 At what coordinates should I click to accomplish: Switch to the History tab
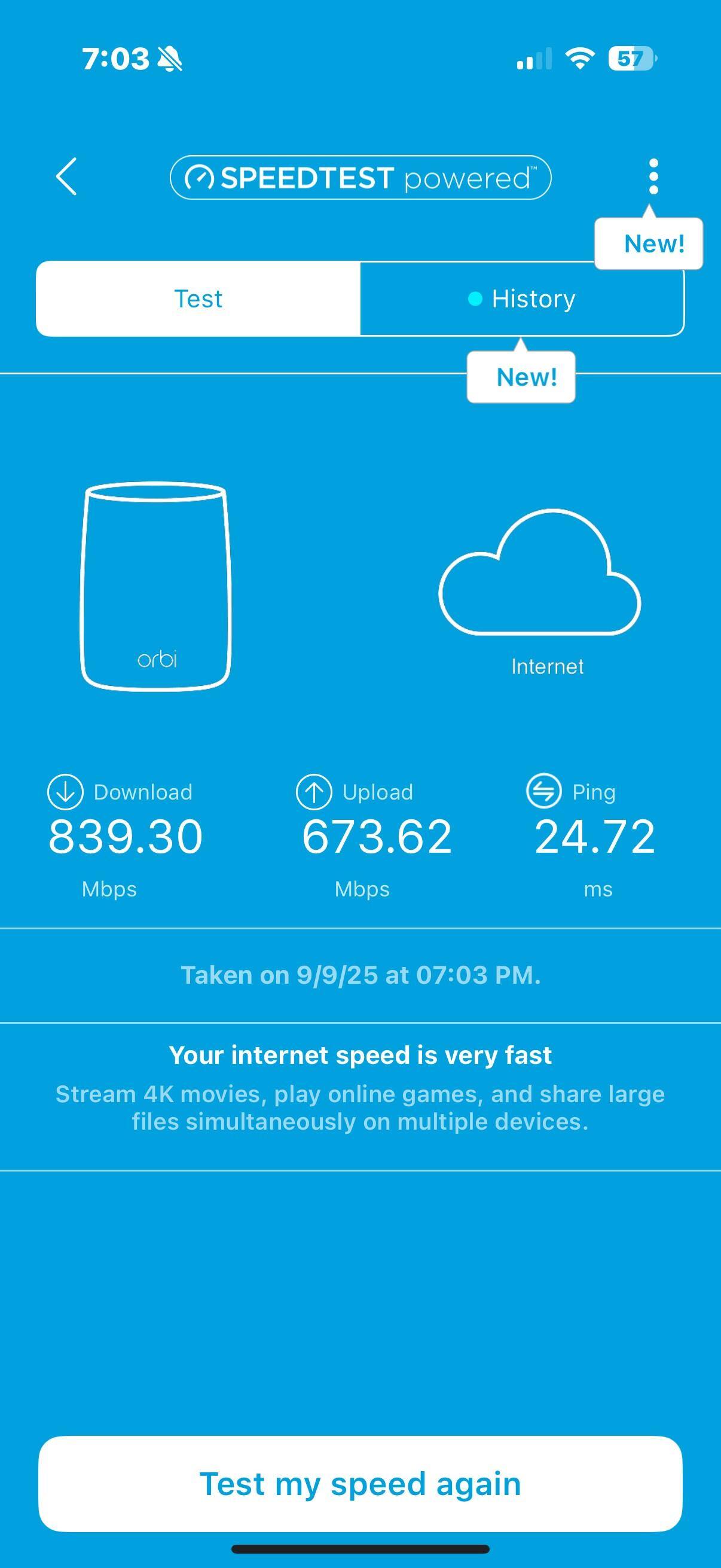coord(533,298)
